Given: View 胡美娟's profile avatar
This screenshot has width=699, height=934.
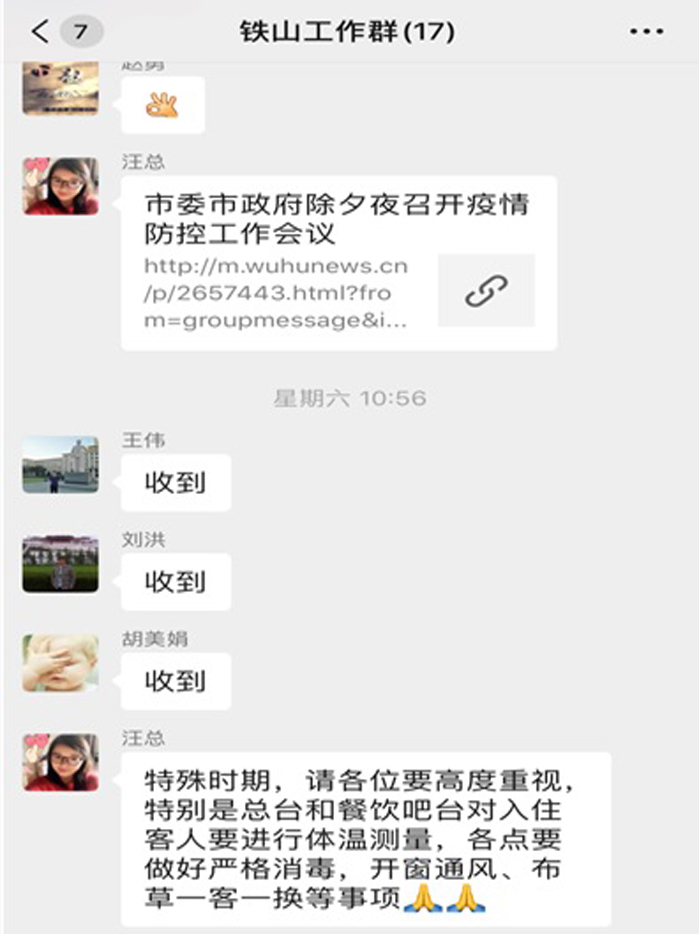Looking at the screenshot, I should click(x=60, y=662).
